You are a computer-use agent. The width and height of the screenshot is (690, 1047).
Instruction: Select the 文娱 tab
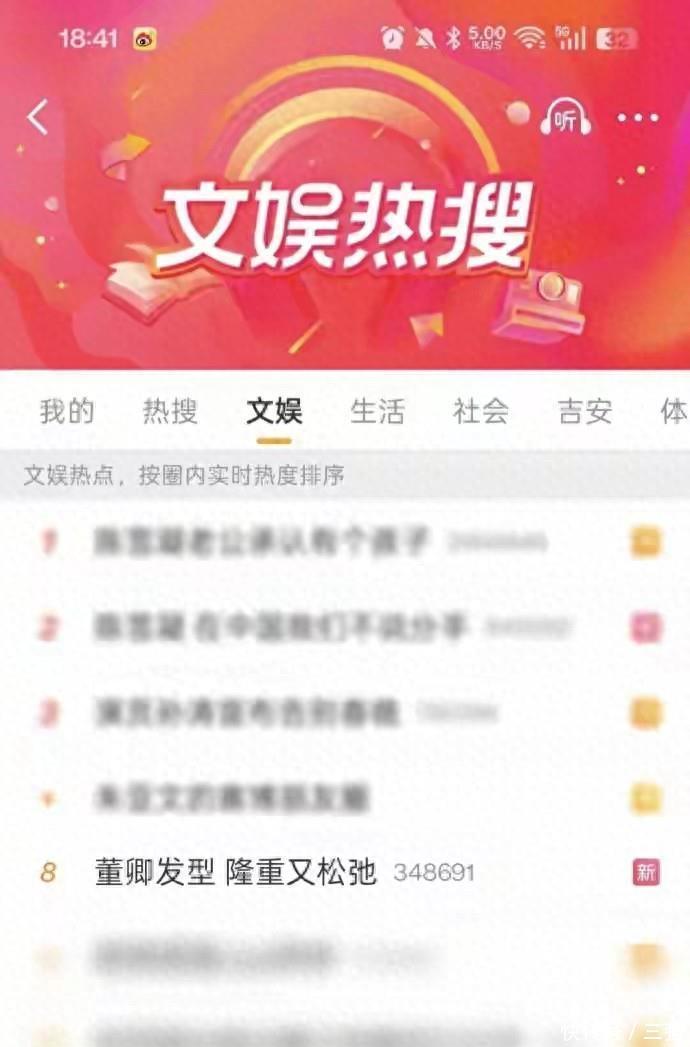pyautogui.click(x=274, y=411)
